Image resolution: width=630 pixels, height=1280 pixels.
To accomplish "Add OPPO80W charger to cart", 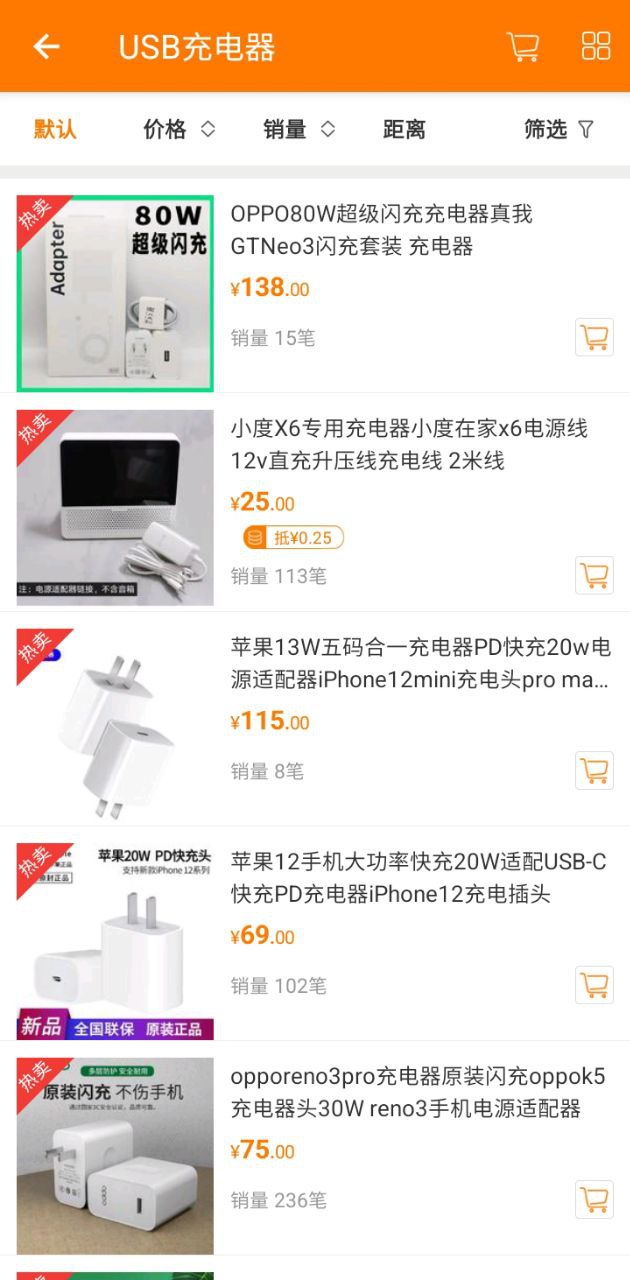I will 594,337.
